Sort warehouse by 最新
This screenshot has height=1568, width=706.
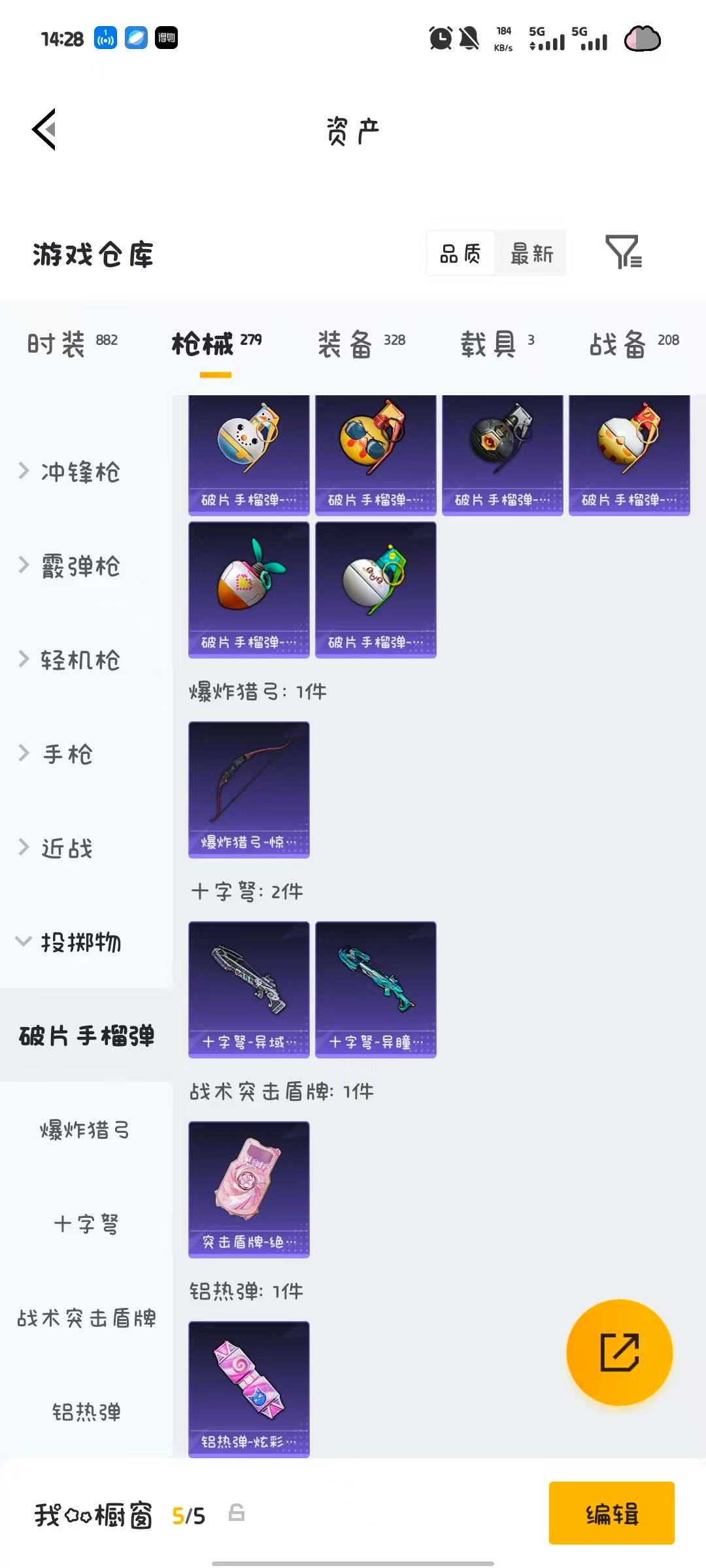[531, 253]
